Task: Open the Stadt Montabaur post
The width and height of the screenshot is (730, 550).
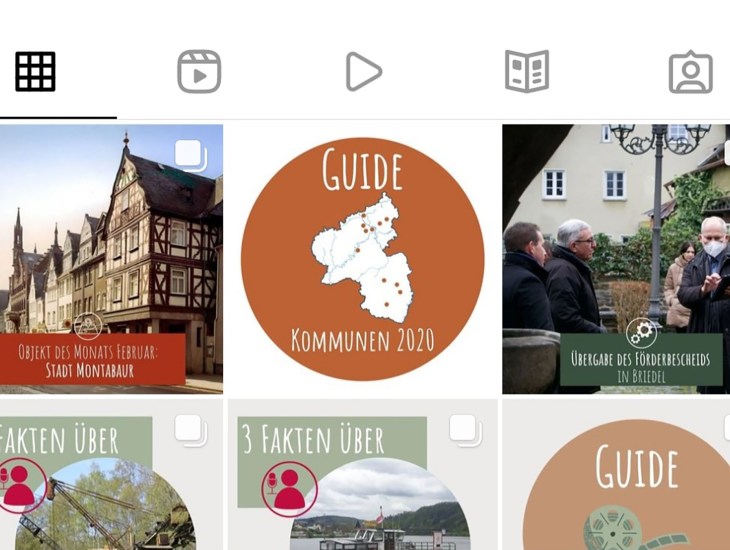Action: tap(111, 258)
